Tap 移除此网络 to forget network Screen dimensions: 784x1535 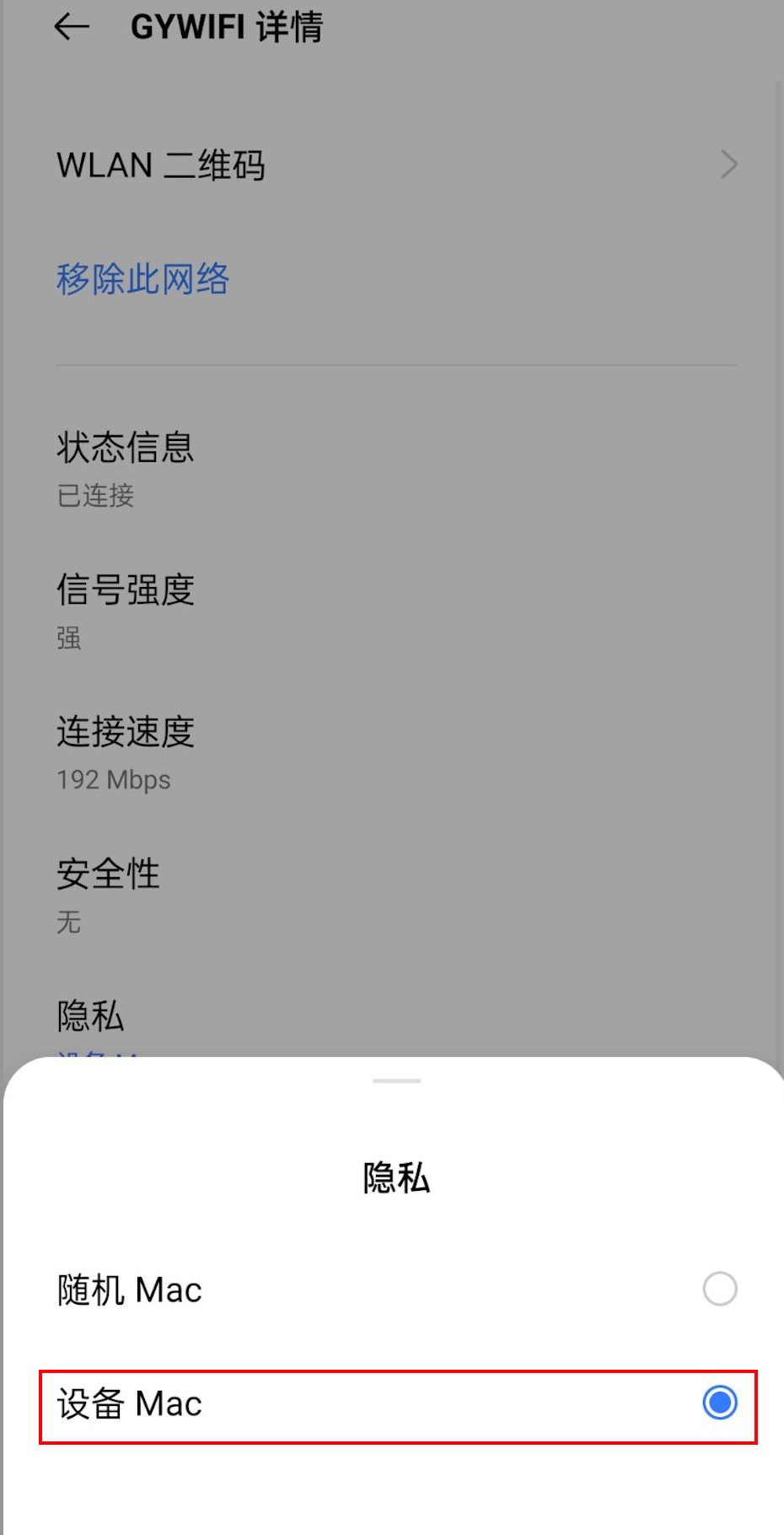tap(143, 279)
